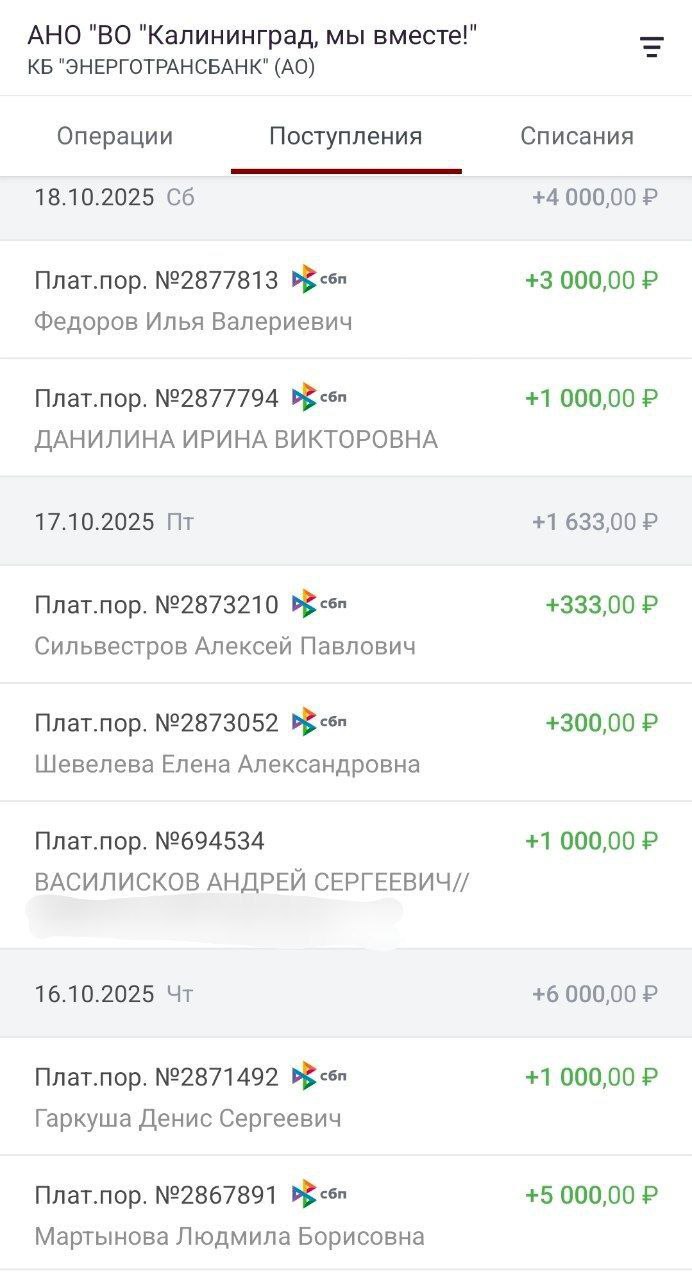The height and width of the screenshot is (1280, 692).
Task: View payment from Шевелева Елена Александровна
Action: 346,742
